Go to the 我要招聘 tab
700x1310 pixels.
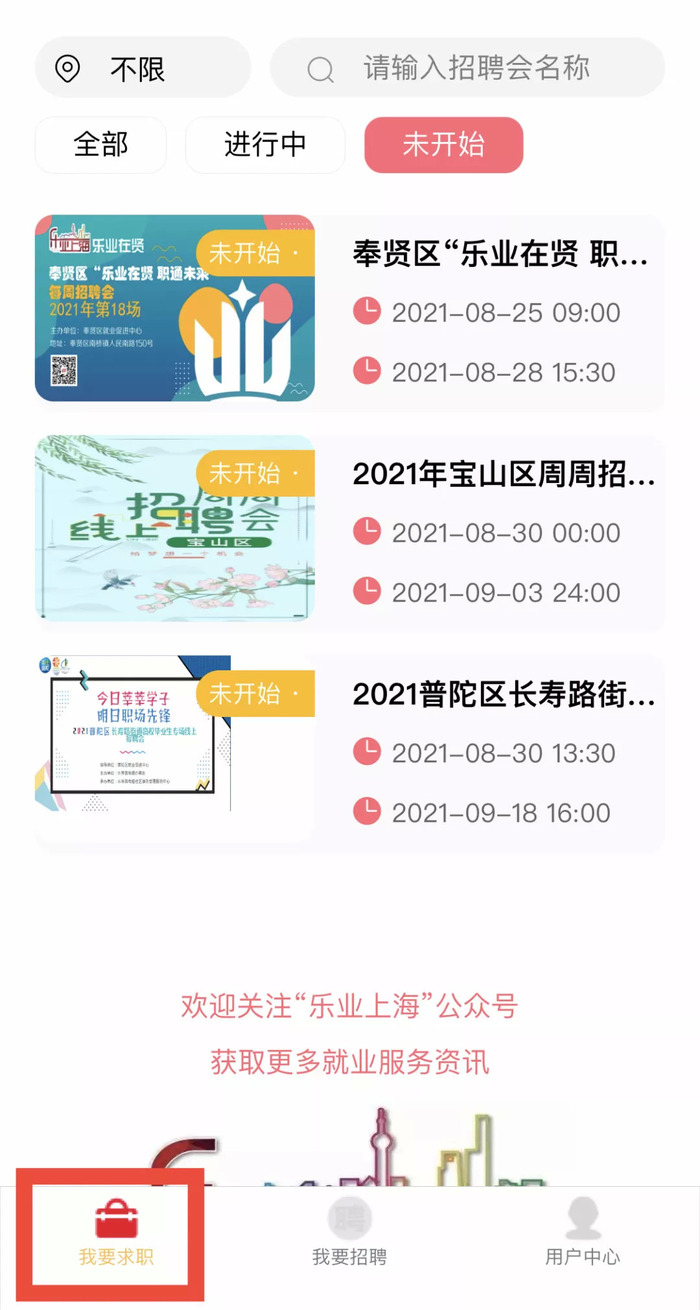(x=349, y=1236)
